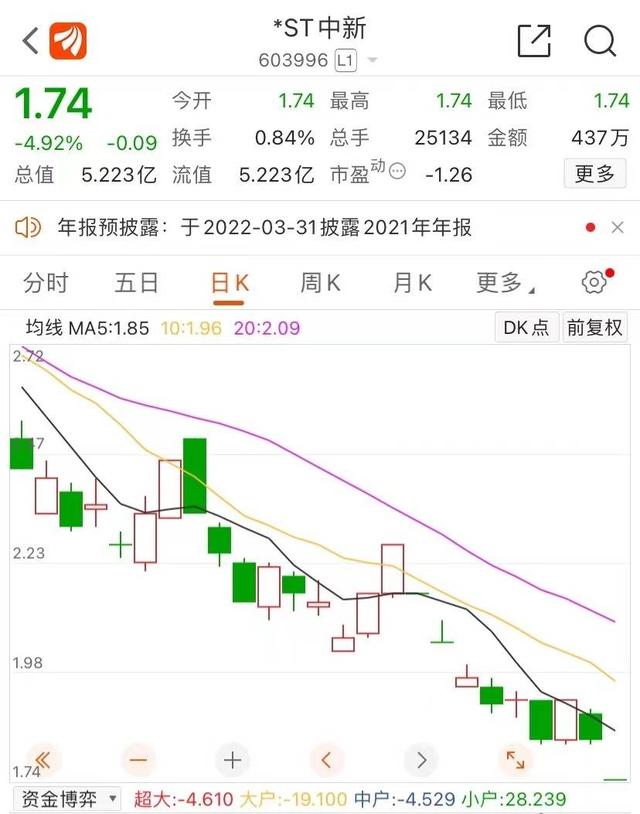Switch to the 月K chart tab
The height and width of the screenshot is (814, 640).
pyautogui.click(x=412, y=283)
